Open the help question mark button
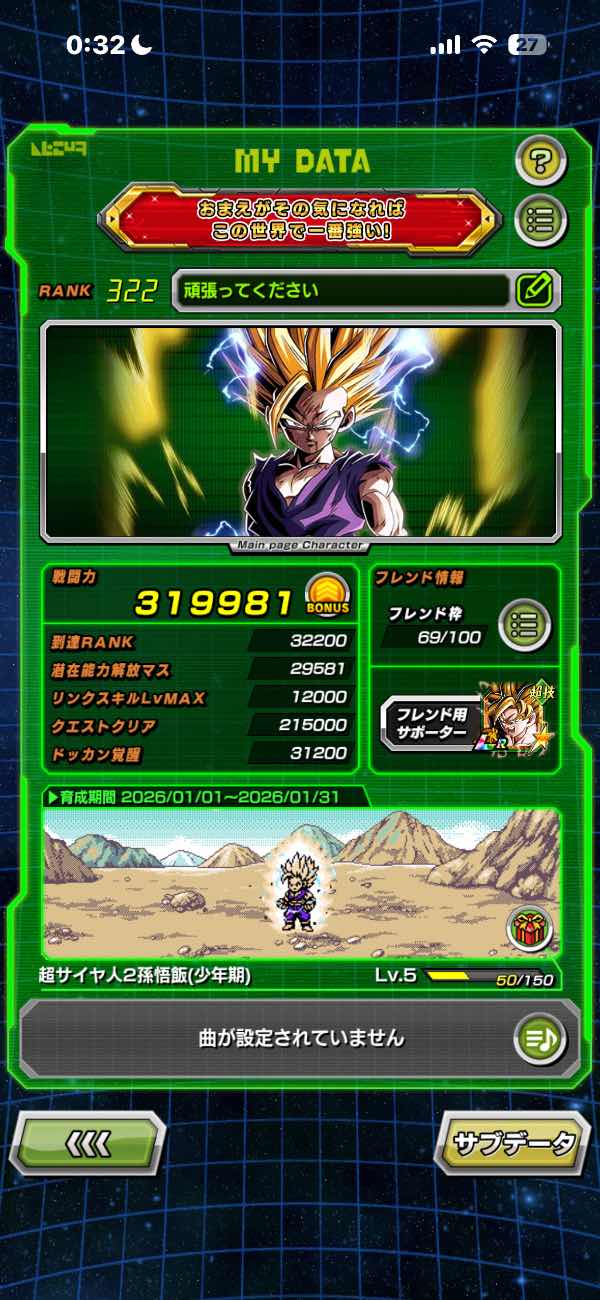This screenshot has height=1300, width=600. tap(540, 161)
